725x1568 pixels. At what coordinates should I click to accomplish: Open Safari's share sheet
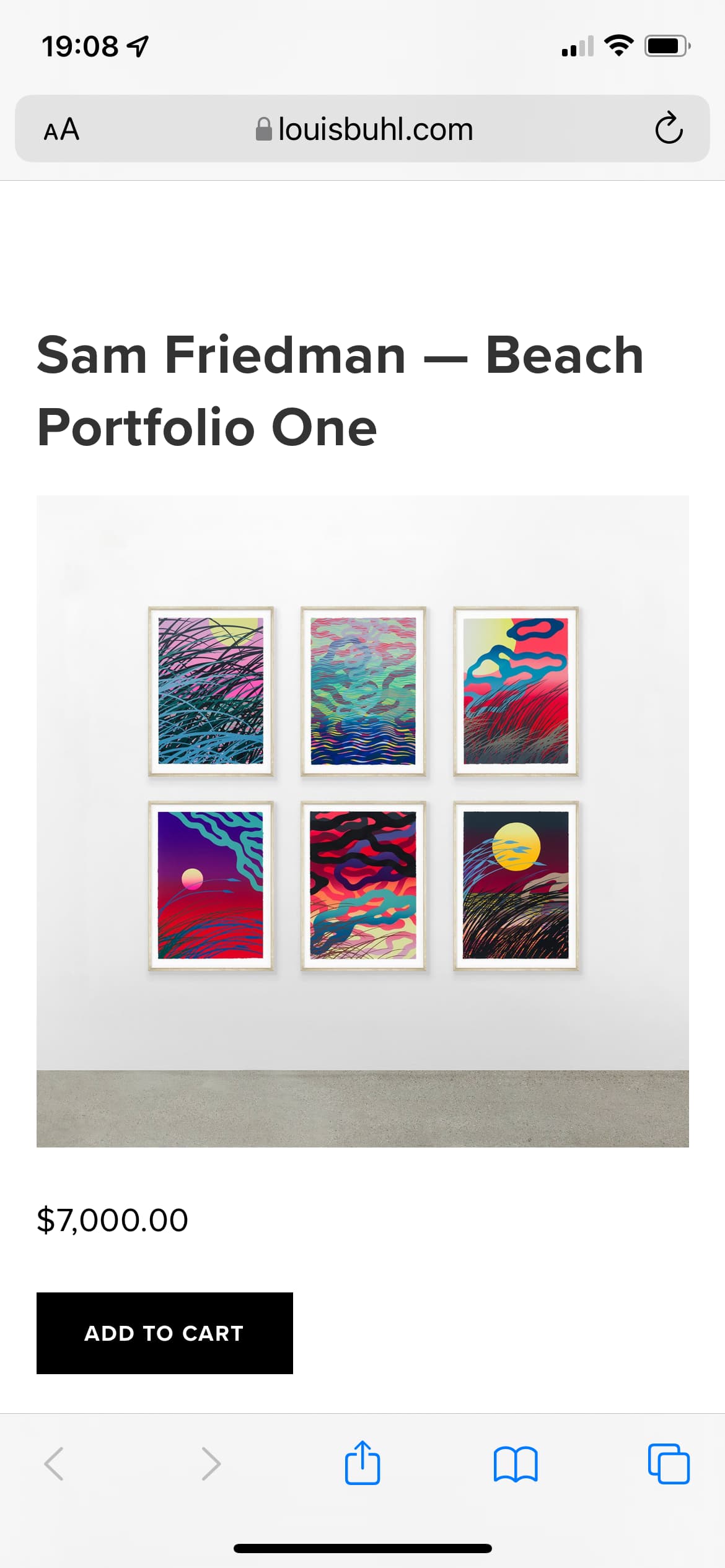[362, 1463]
